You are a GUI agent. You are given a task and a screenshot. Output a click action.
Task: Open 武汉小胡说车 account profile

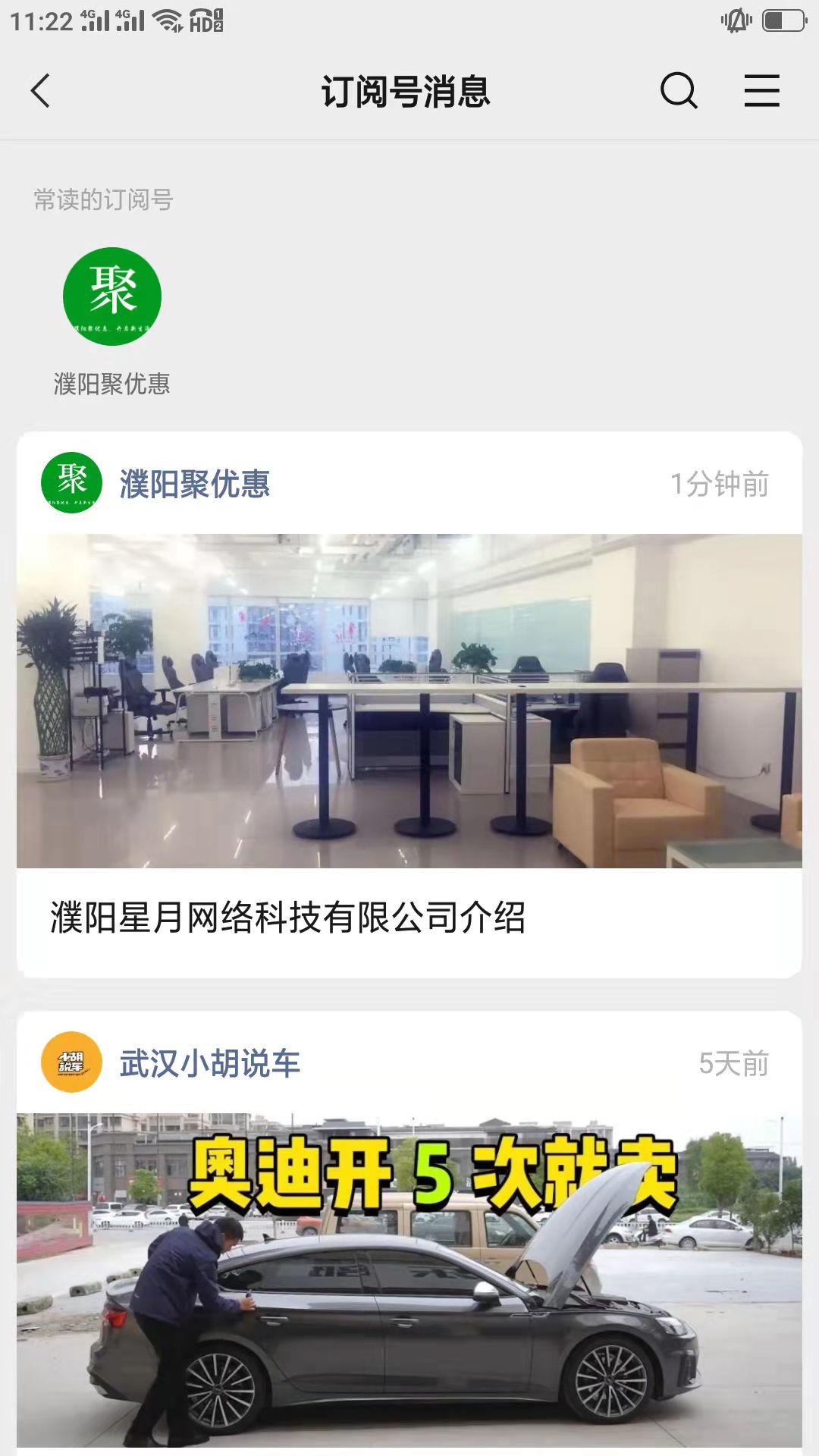click(x=209, y=1063)
